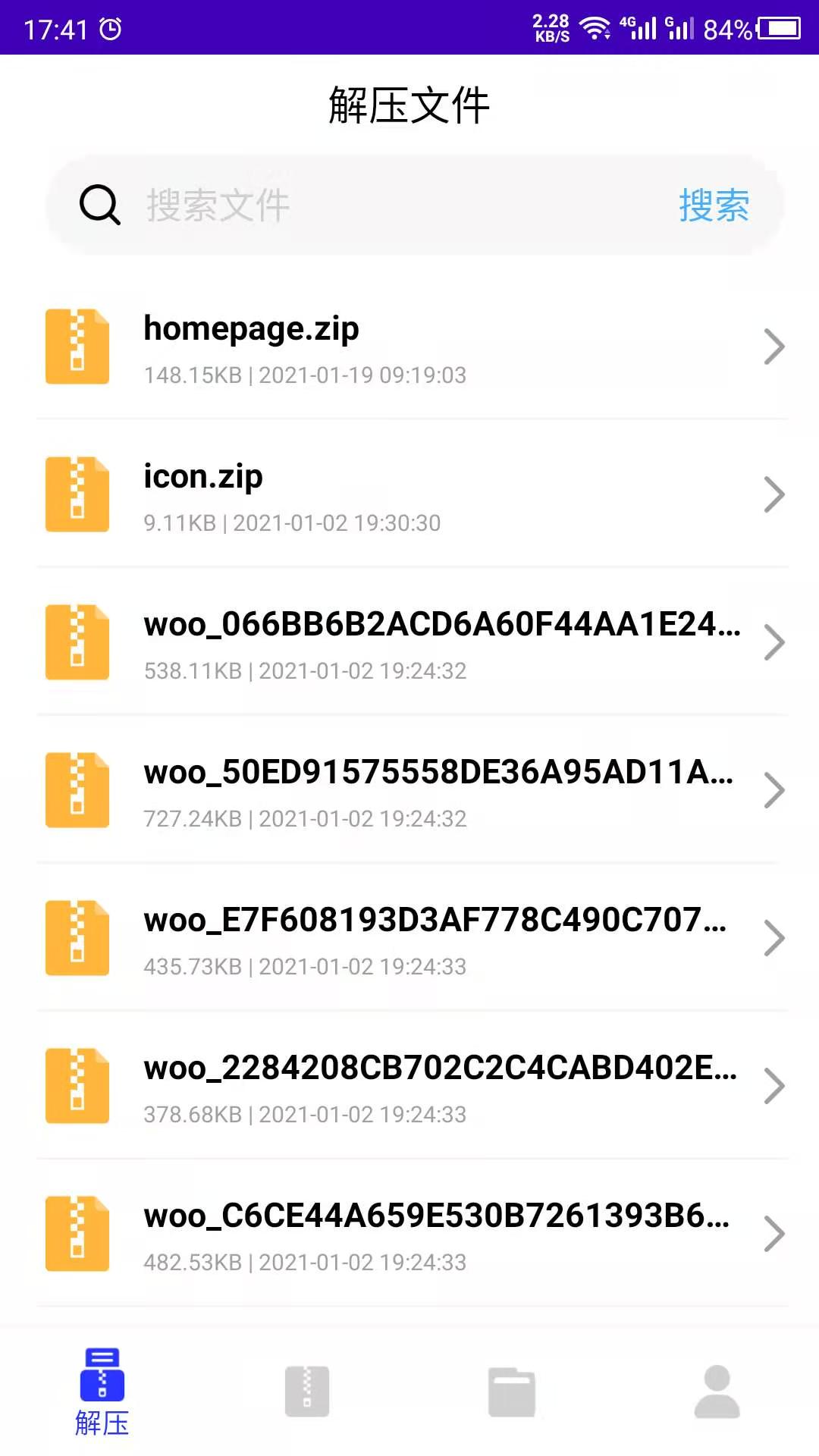Switch to the folder tab
819x1456 pixels.
(x=512, y=1392)
